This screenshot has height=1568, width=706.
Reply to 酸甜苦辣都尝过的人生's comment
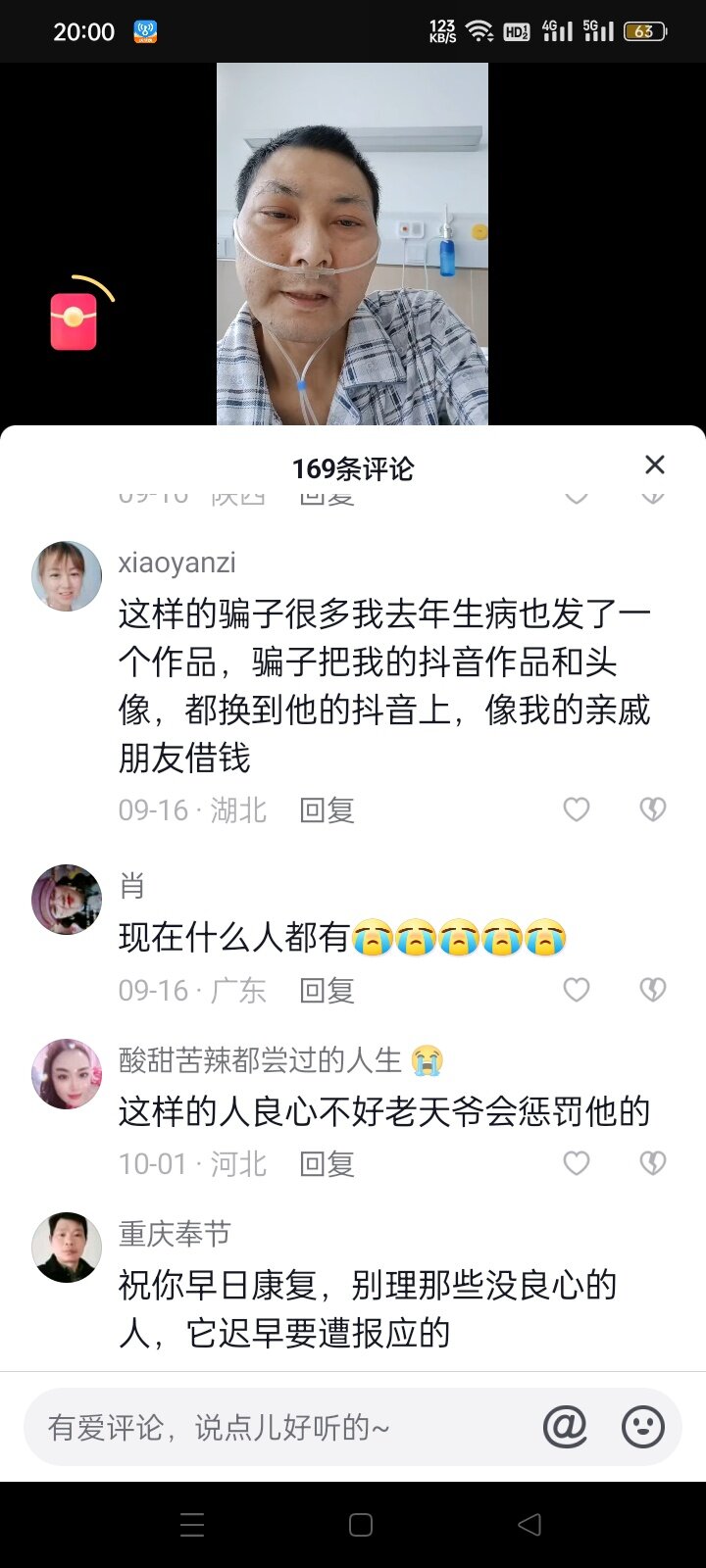327,1164
